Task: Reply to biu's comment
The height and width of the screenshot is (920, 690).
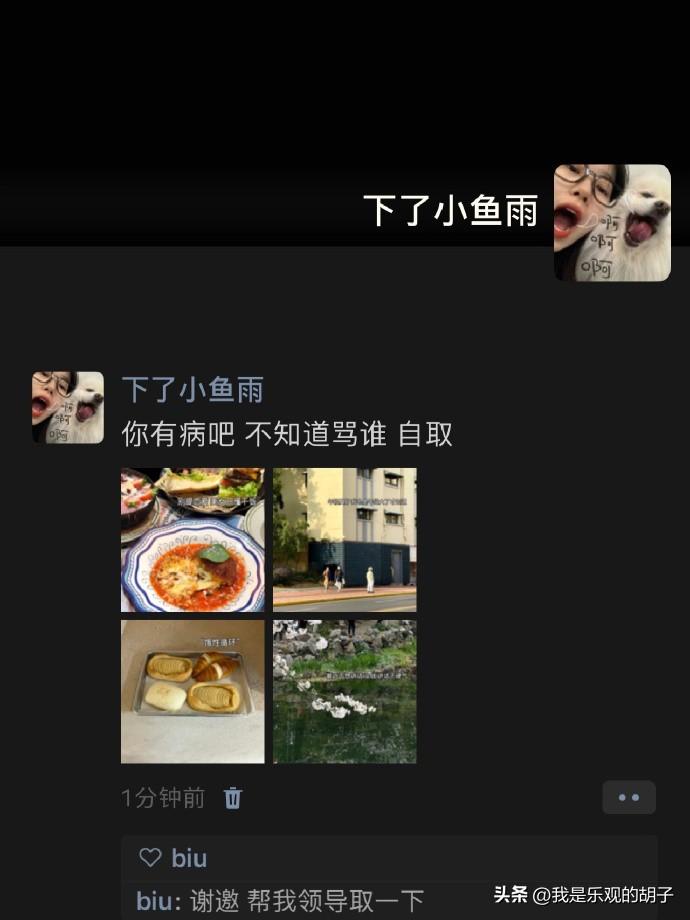Action: [x=300, y=900]
